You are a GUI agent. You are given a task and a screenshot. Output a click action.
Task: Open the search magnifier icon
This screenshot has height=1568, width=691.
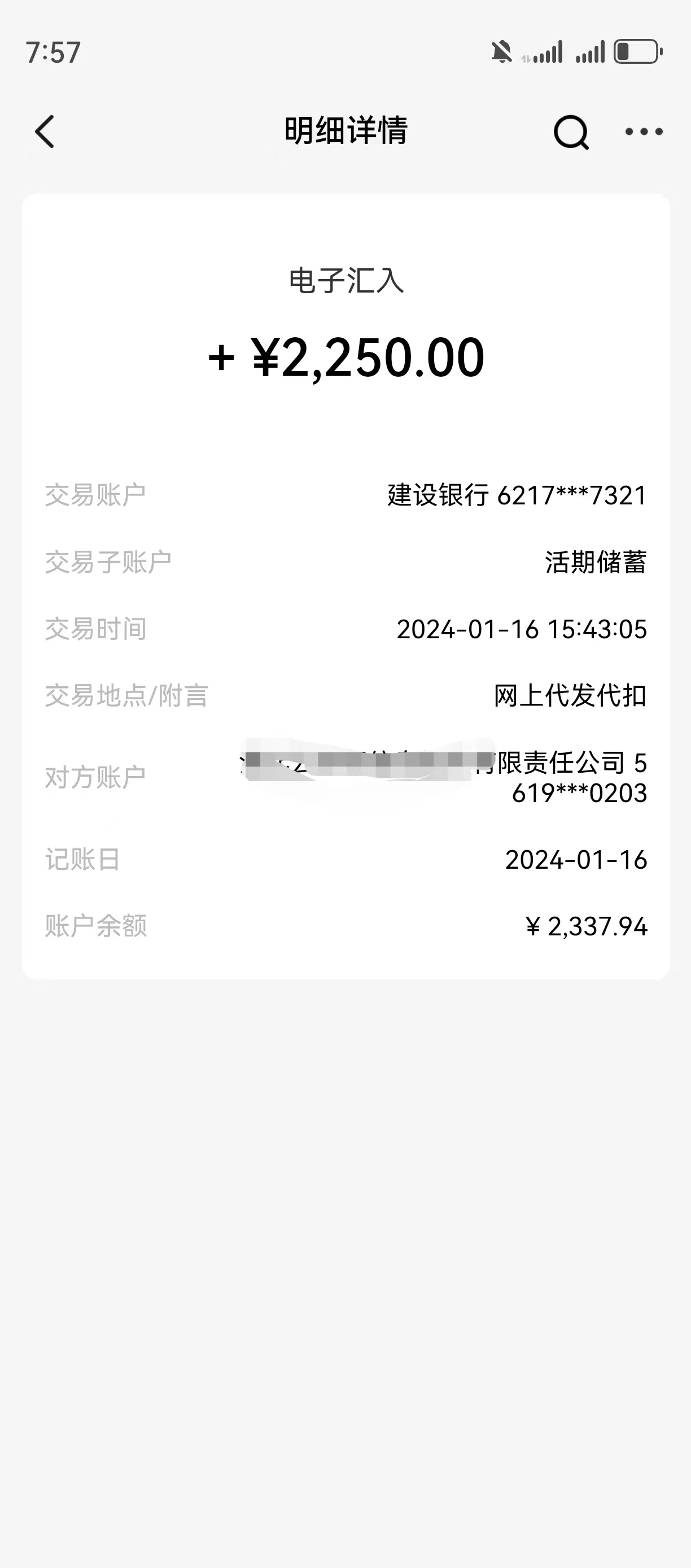click(x=571, y=132)
